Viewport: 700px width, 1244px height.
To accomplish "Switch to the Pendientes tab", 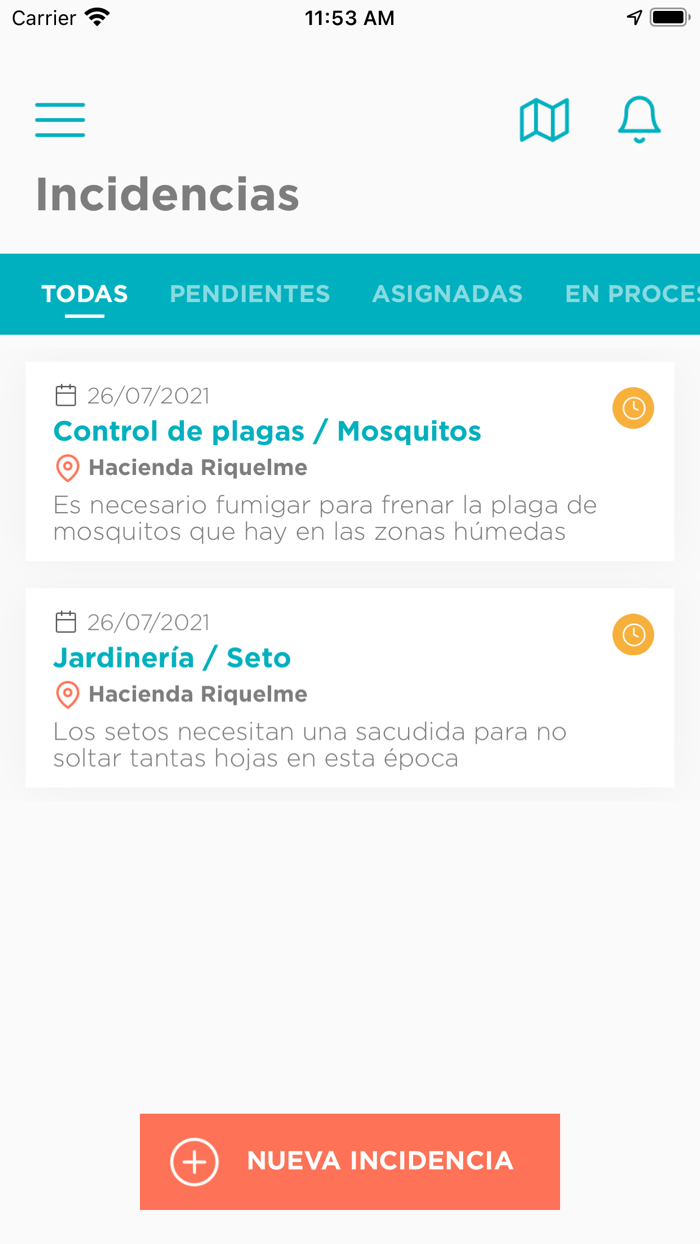I will click(x=249, y=294).
